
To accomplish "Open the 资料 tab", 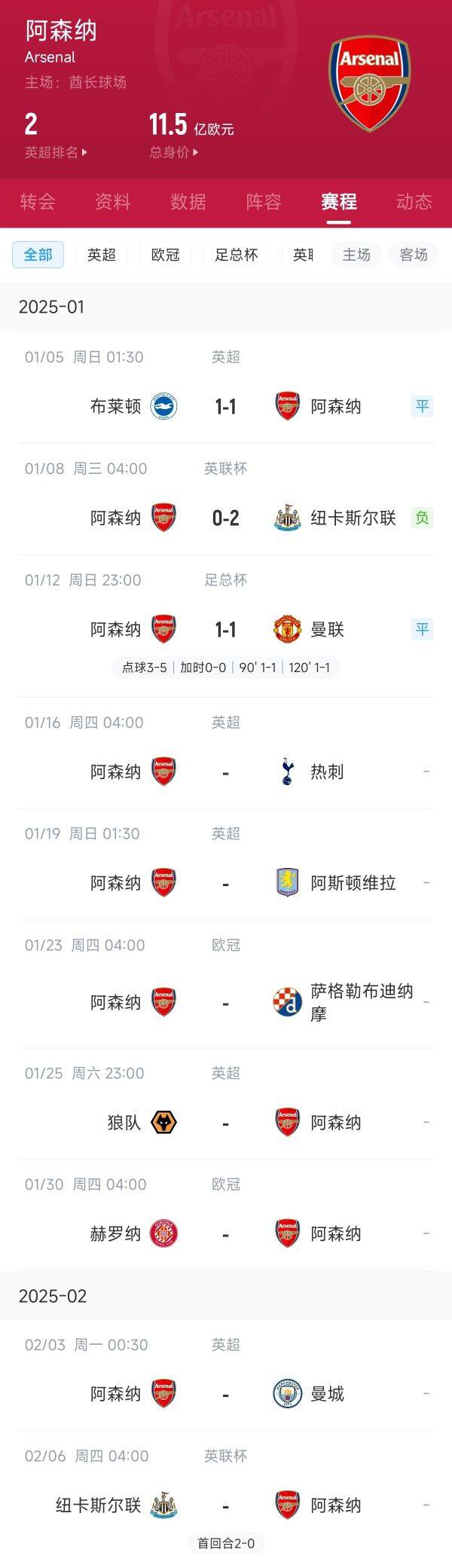I will [x=113, y=202].
